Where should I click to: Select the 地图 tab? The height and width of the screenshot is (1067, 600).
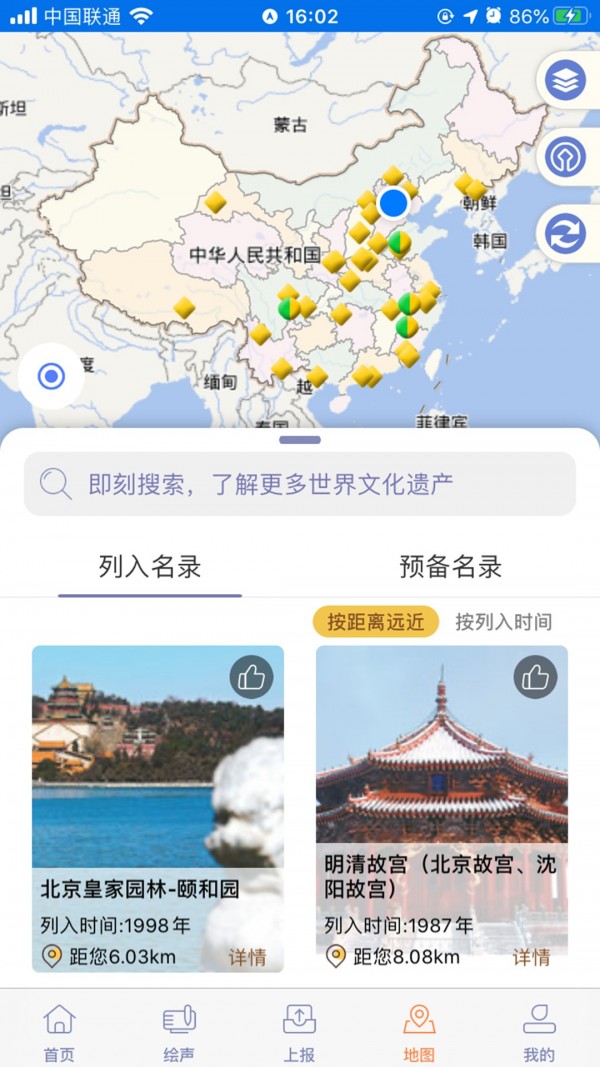point(419,1032)
